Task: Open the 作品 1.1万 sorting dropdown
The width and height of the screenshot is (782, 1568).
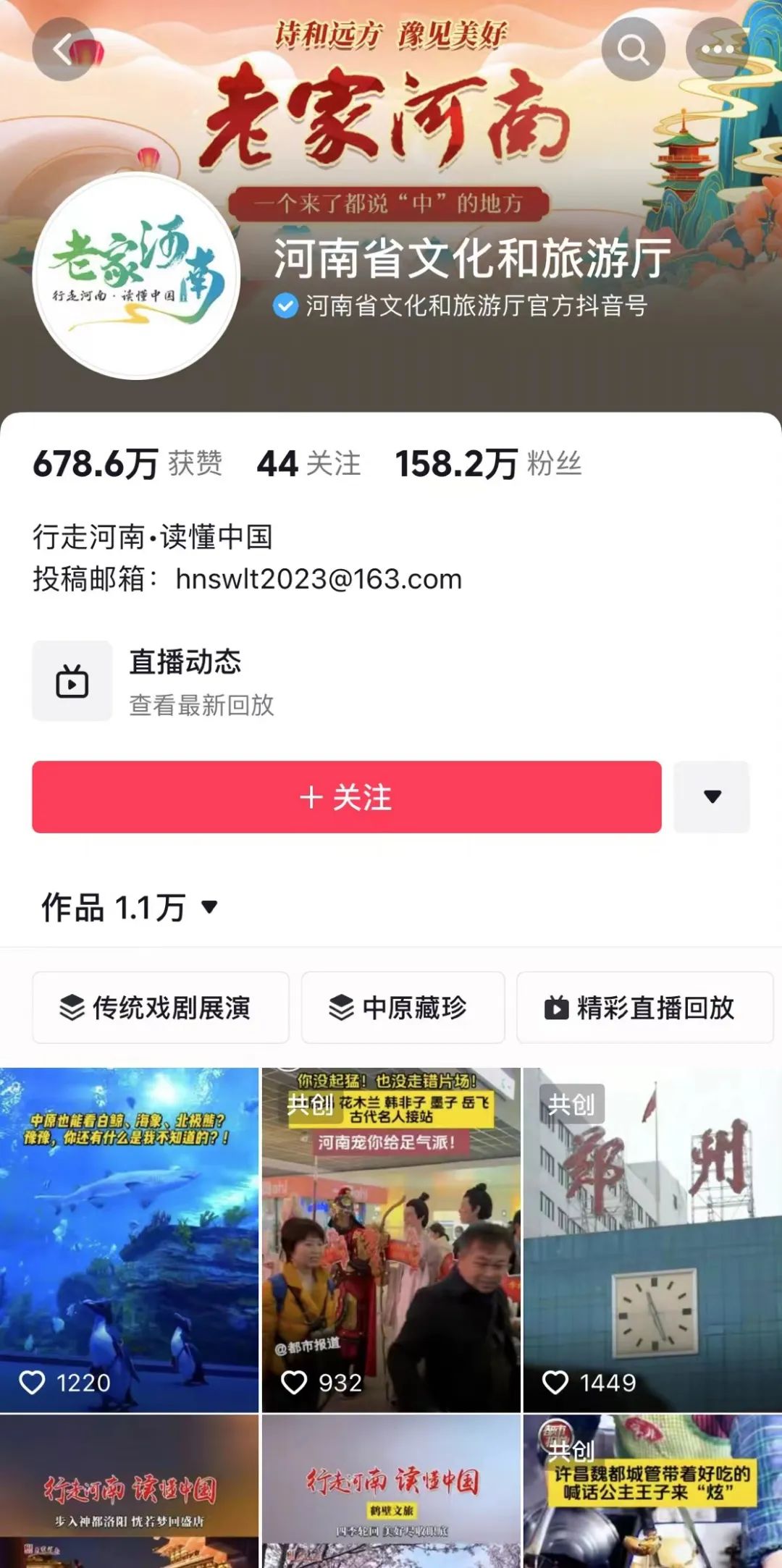Action: [x=129, y=907]
